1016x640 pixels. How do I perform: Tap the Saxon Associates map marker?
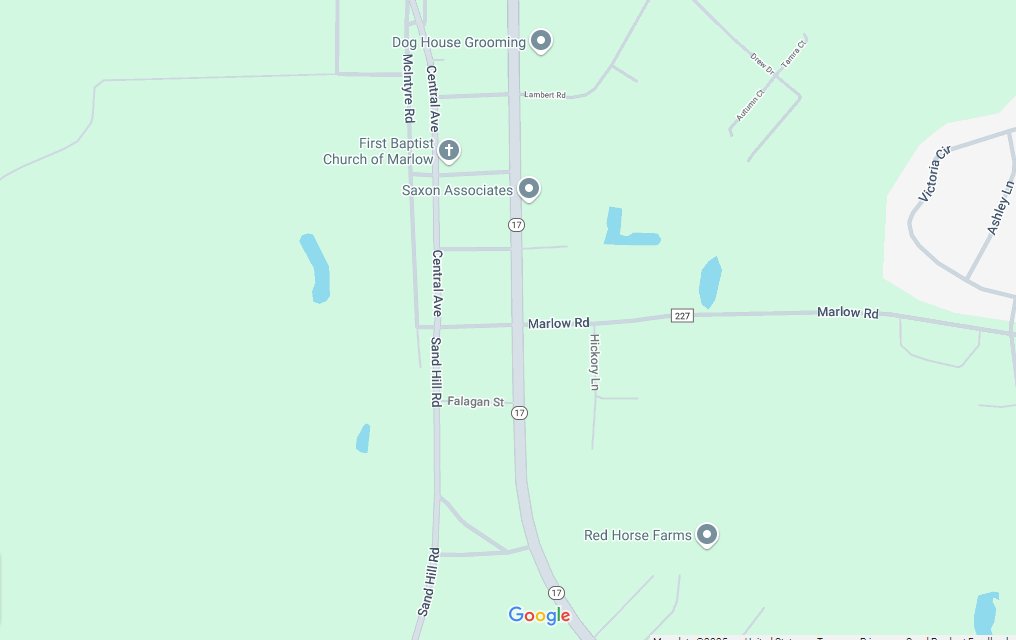(528, 188)
